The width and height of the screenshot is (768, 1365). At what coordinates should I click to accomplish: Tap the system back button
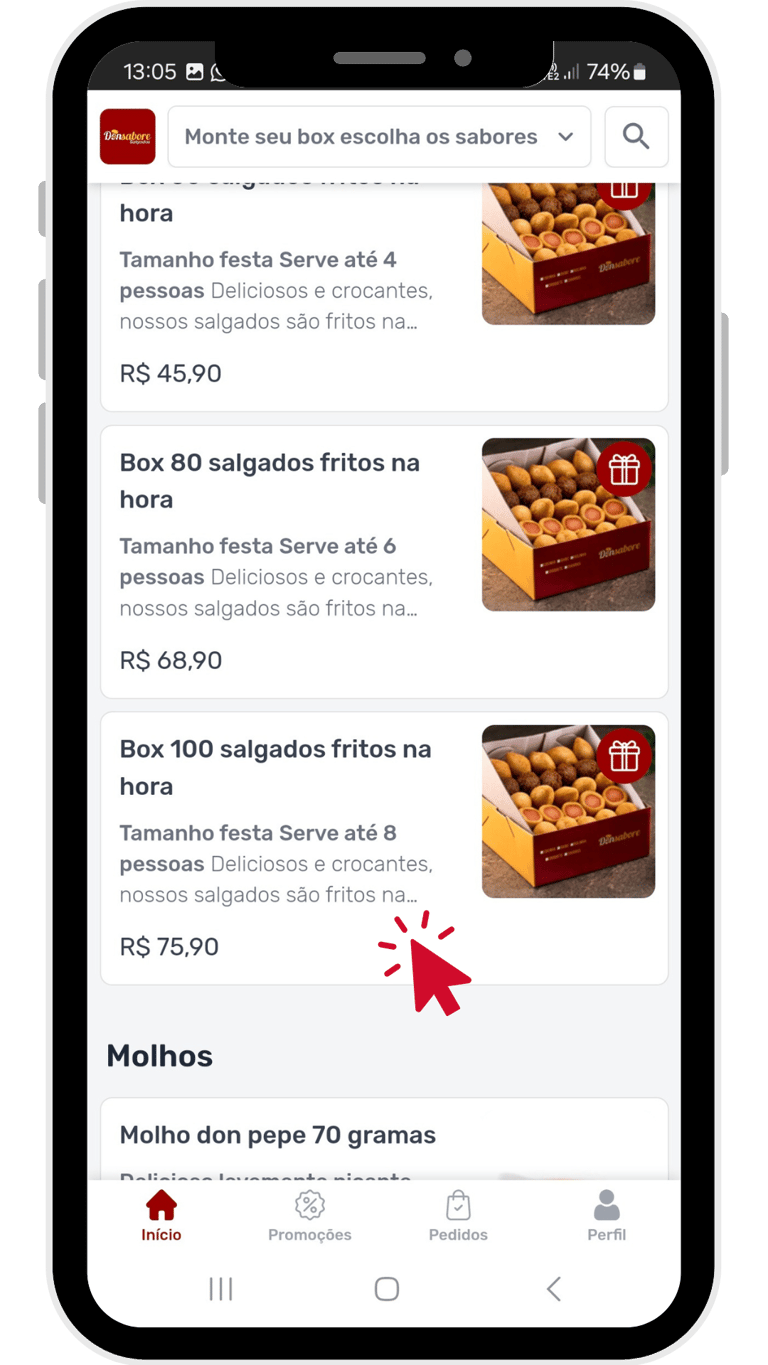(553, 1289)
